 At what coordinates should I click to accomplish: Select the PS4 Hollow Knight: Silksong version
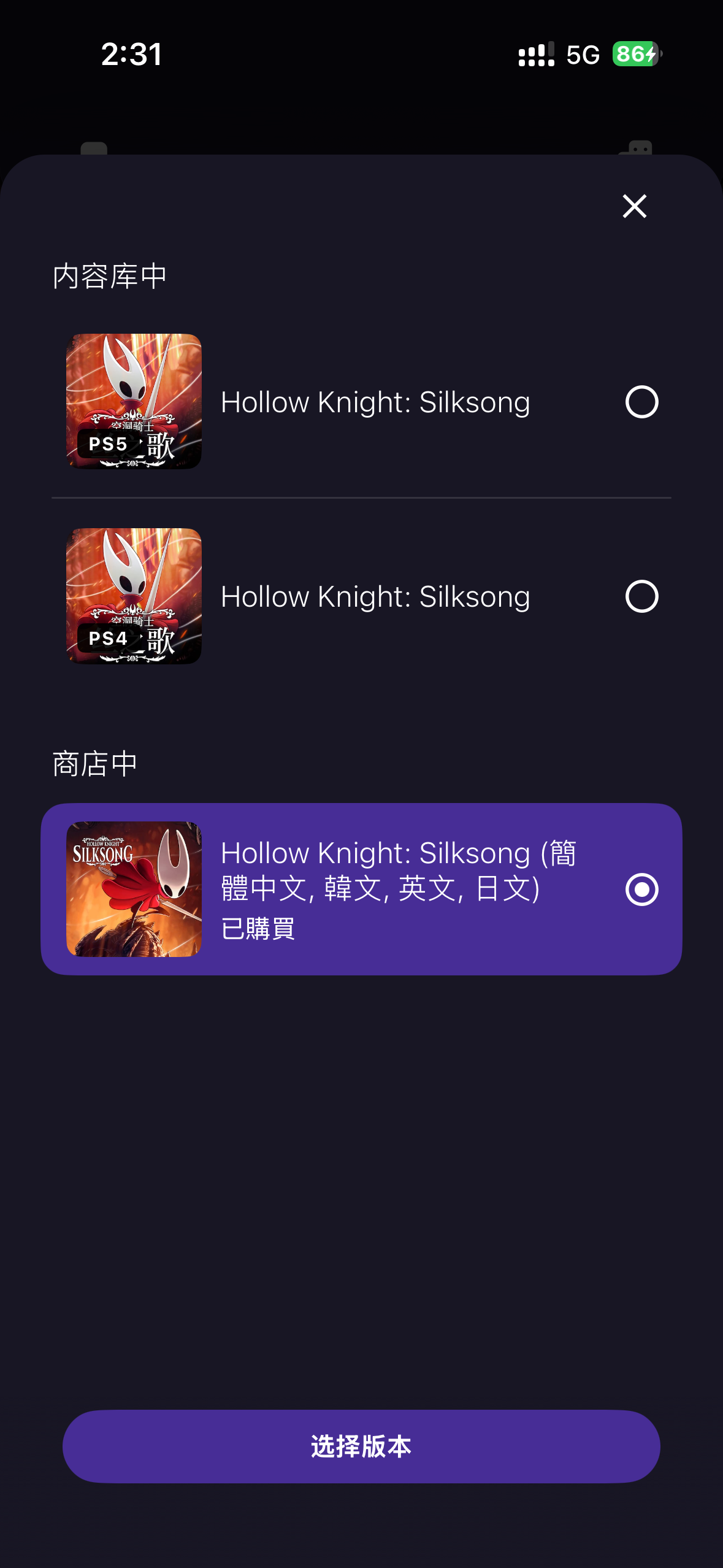(361, 596)
